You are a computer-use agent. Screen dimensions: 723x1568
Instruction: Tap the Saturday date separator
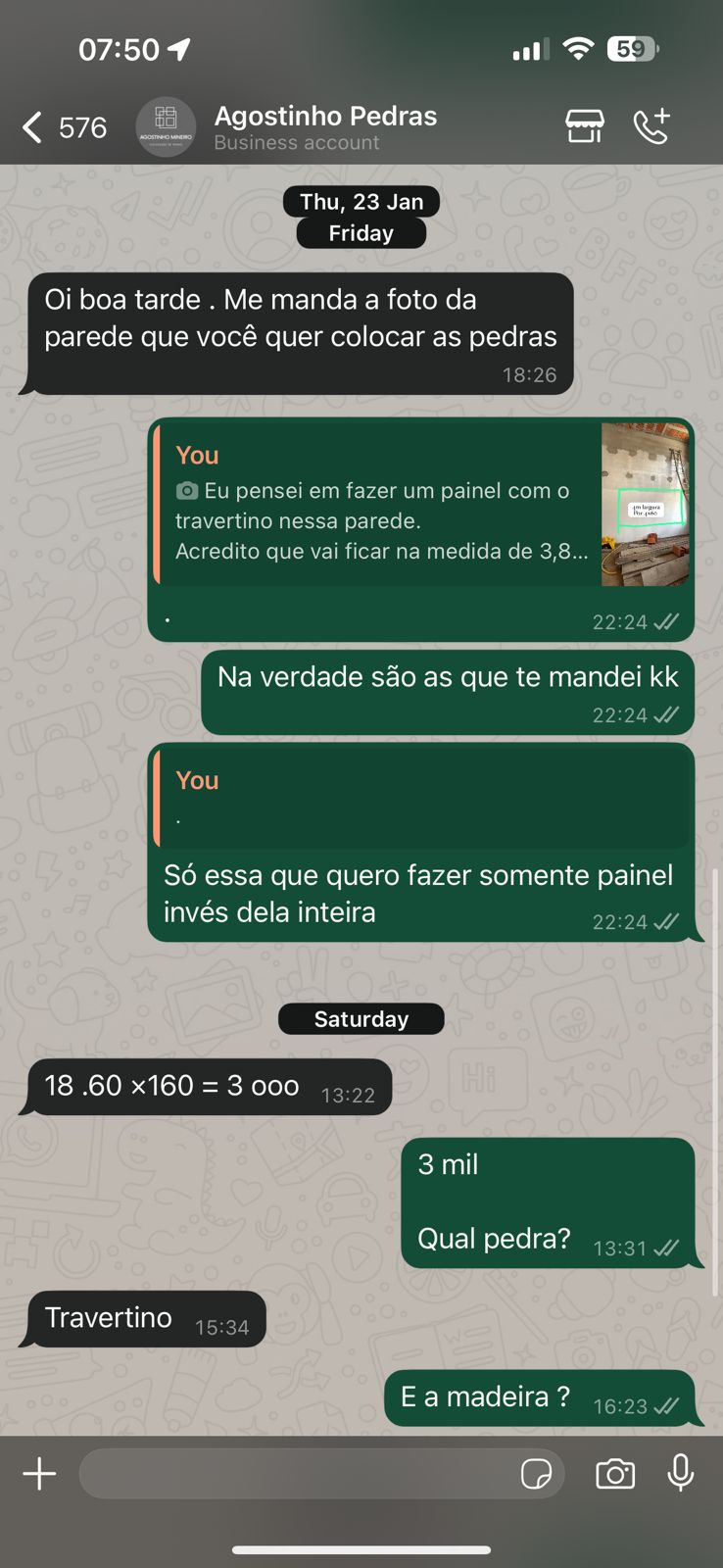coord(361,1018)
